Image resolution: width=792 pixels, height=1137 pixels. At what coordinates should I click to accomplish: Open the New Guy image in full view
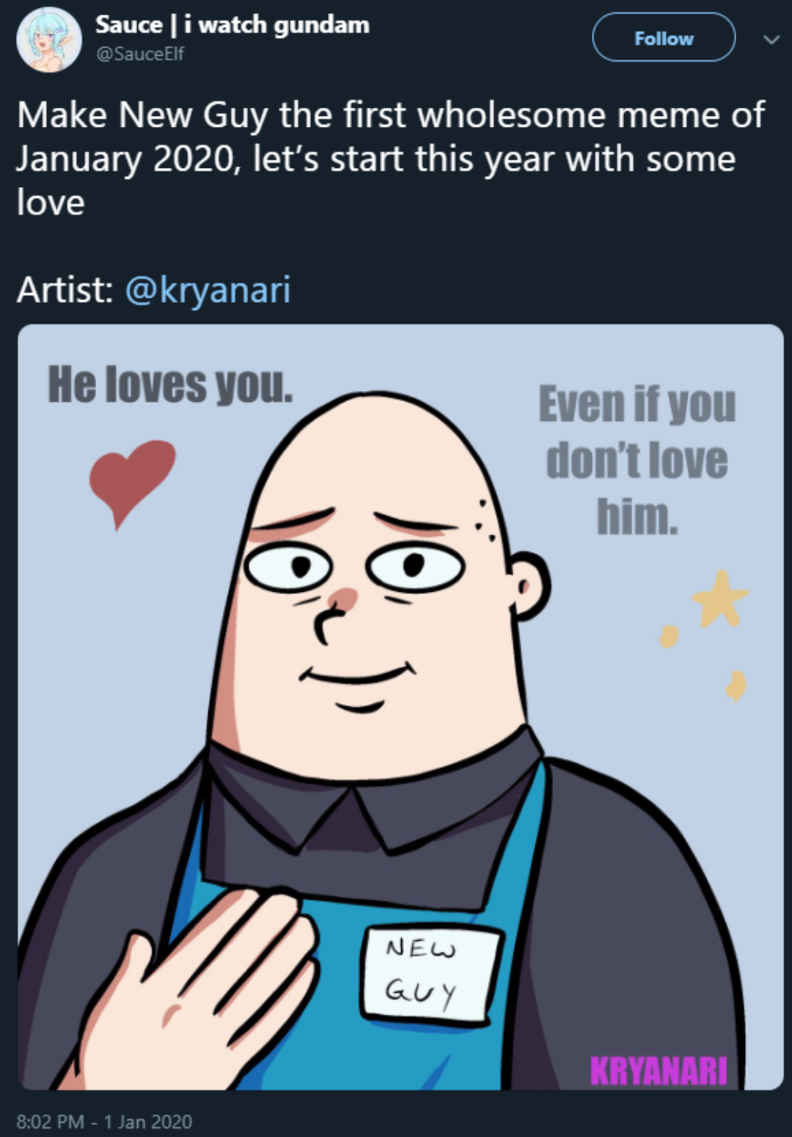pyautogui.click(x=400, y=706)
